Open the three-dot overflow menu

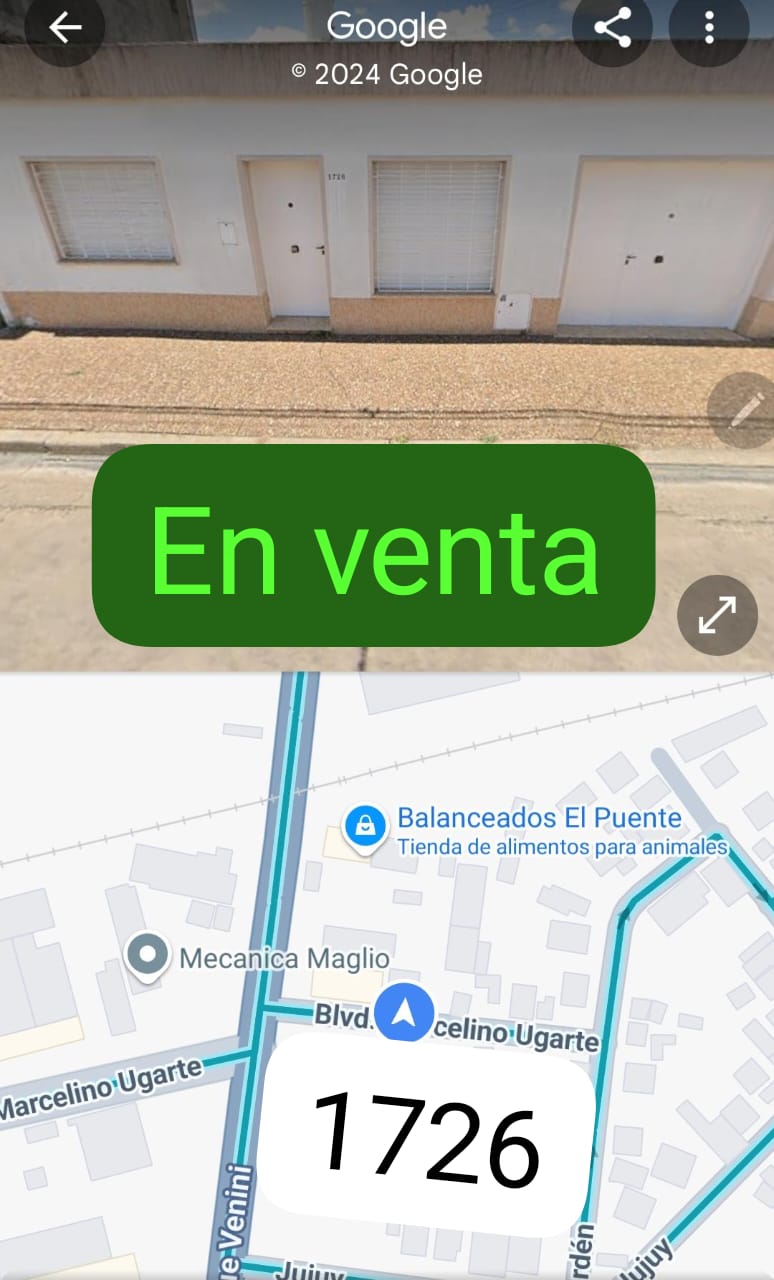(x=709, y=28)
